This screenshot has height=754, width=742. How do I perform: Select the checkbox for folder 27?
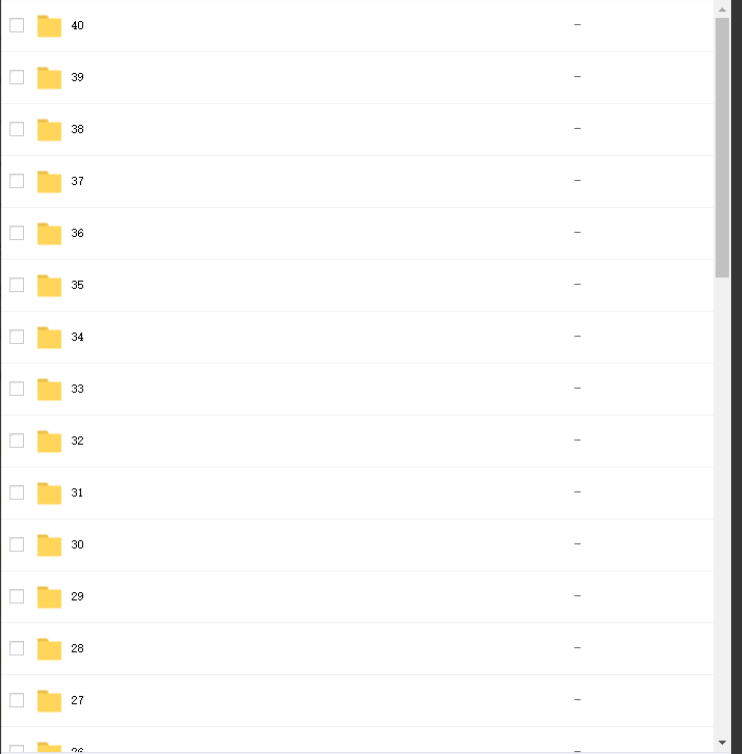tap(17, 701)
